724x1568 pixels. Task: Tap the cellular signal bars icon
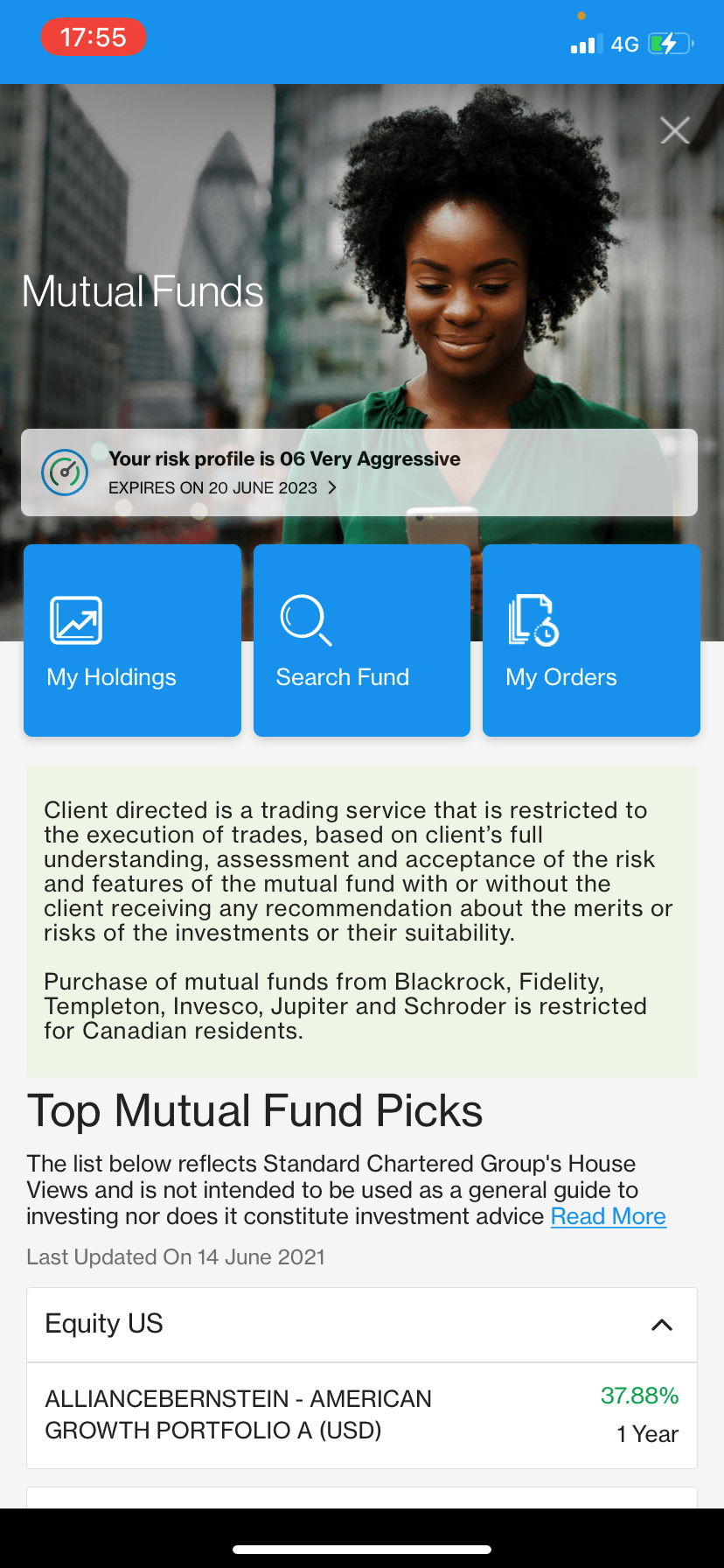583,42
